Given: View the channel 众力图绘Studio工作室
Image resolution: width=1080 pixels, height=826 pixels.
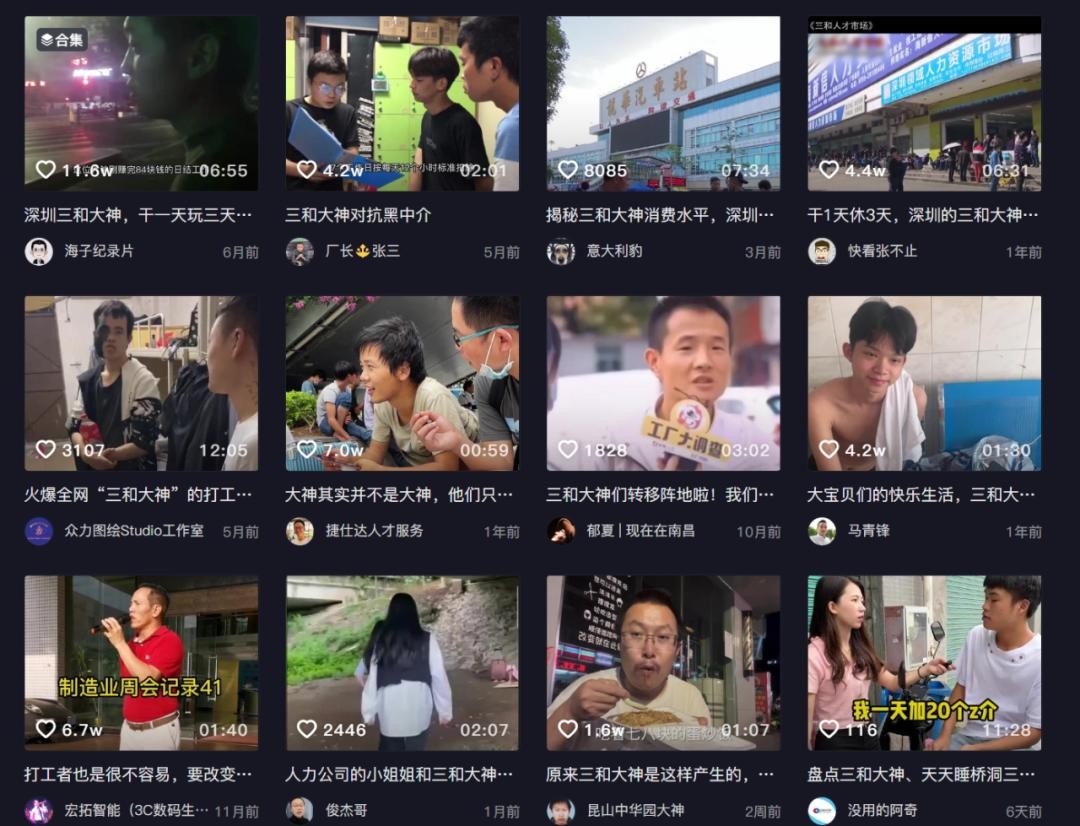Looking at the screenshot, I should 133,531.
